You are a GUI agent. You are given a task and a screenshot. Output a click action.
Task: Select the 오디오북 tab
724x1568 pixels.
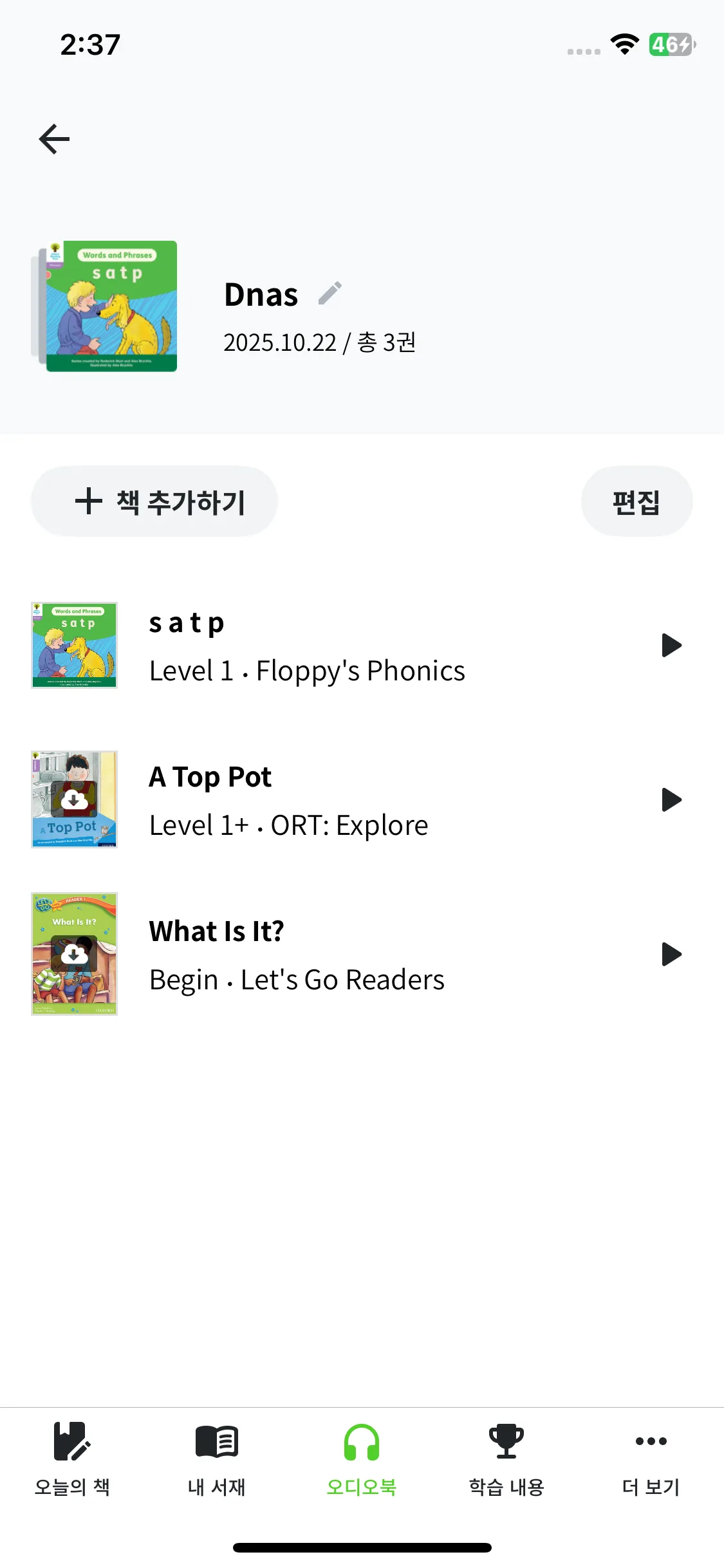tap(362, 1459)
